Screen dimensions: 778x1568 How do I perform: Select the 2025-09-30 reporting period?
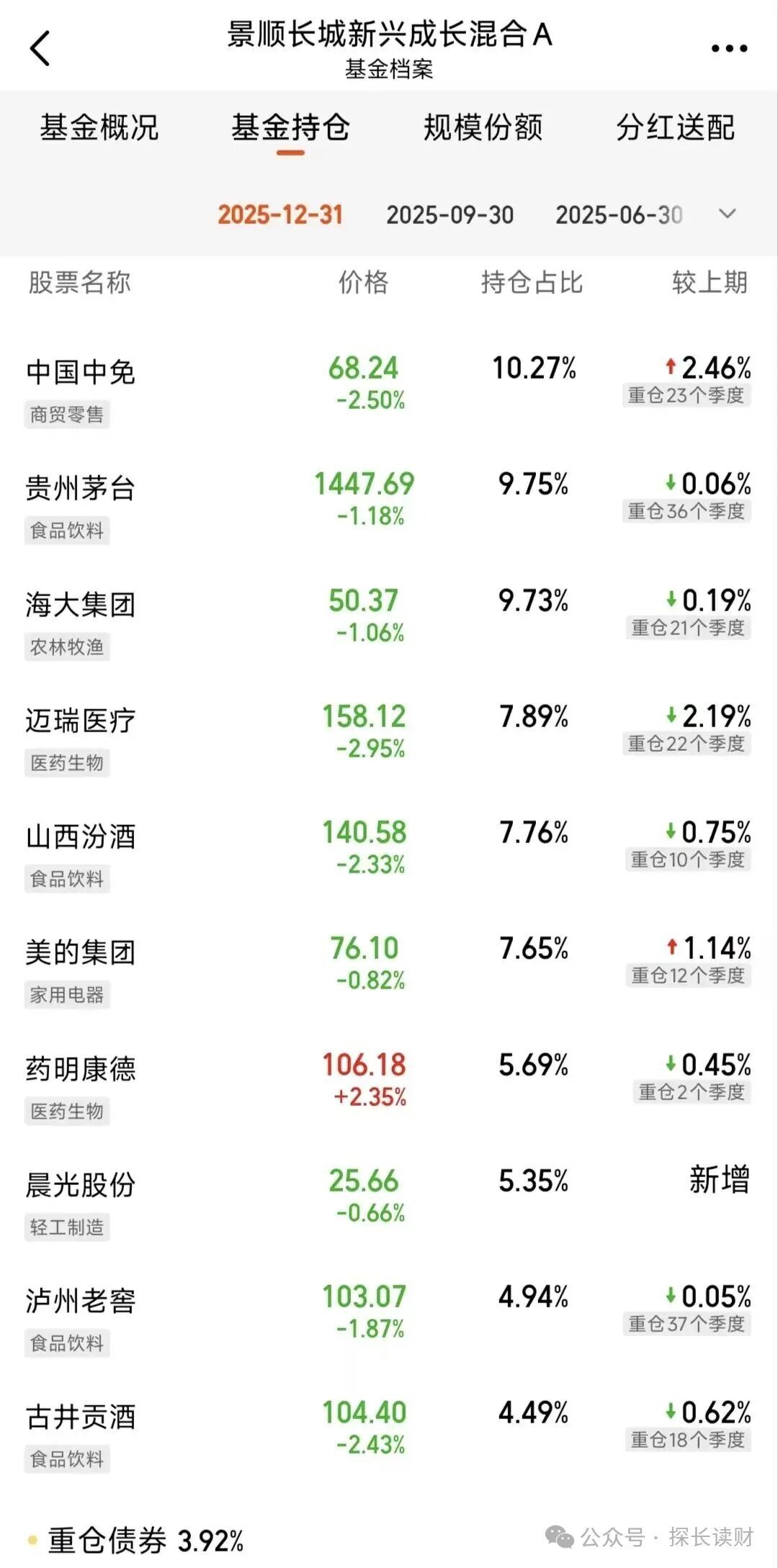[450, 215]
